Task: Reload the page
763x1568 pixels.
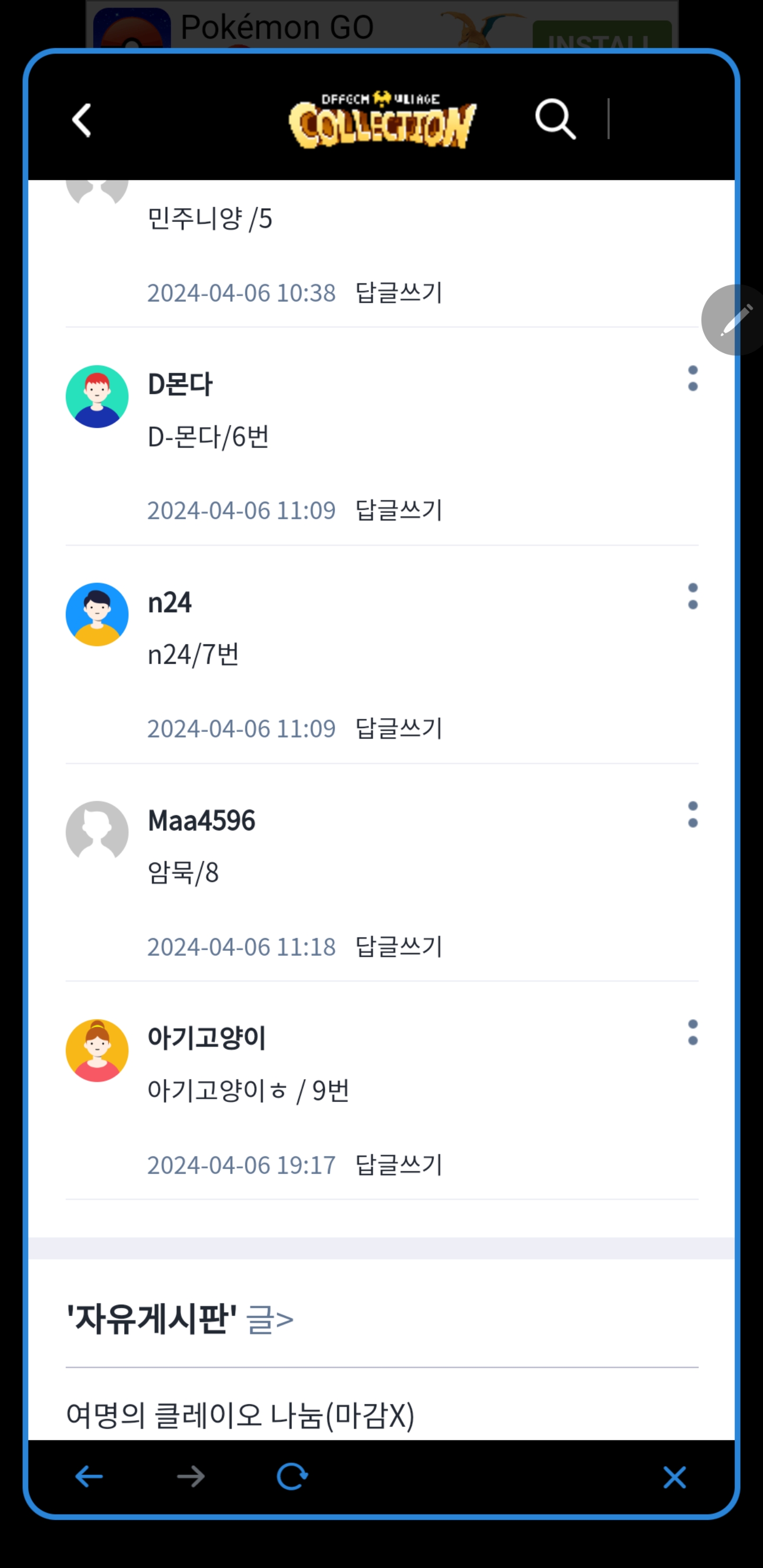Action: pyautogui.click(x=291, y=1477)
